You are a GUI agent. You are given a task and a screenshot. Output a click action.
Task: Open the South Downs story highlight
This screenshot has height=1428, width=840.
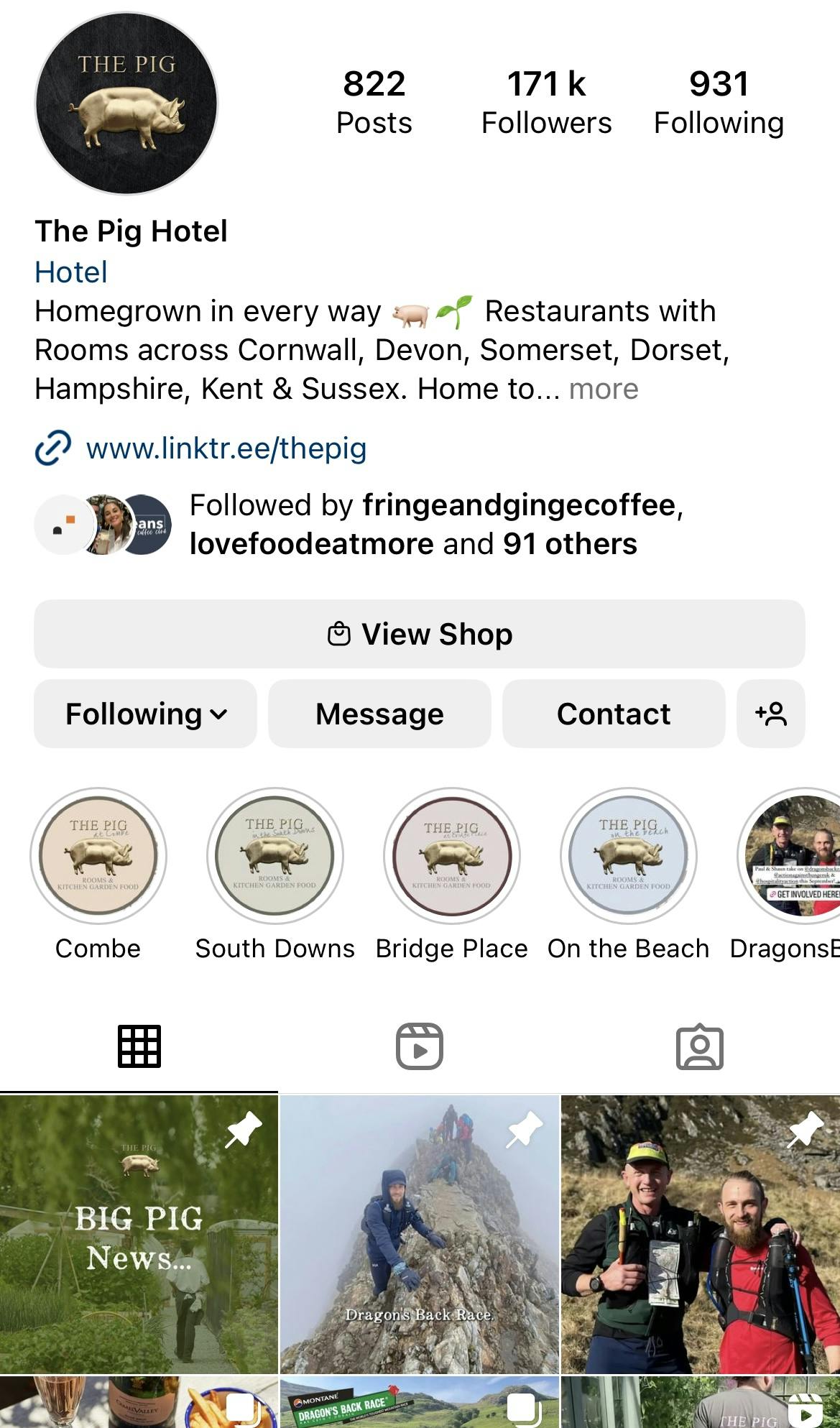click(274, 855)
